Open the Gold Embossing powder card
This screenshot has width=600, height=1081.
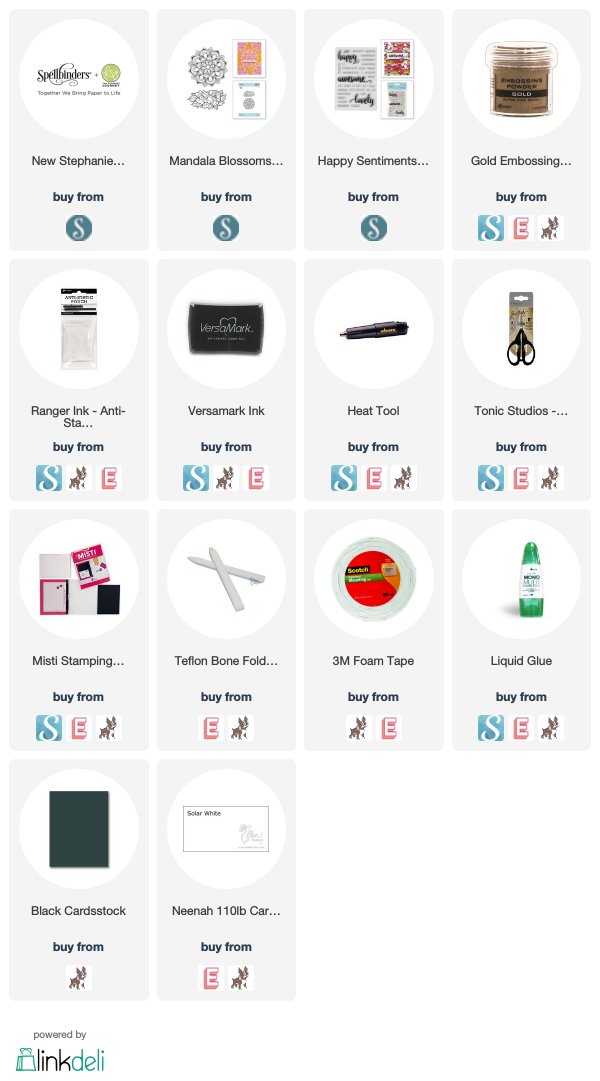pyautogui.click(x=521, y=80)
